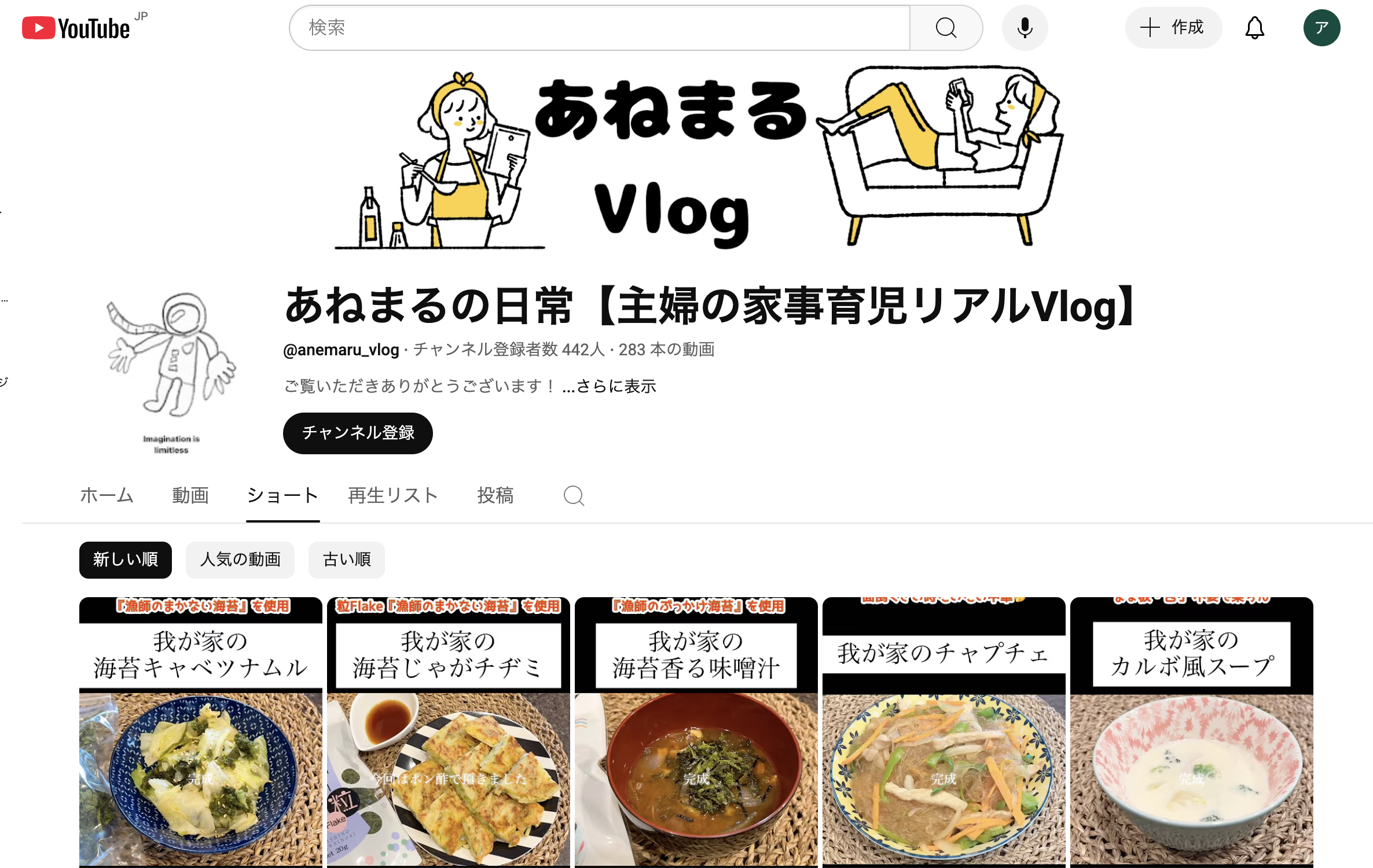The height and width of the screenshot is (868, 1373).
Task: Focus the 検索 search box
Action: click(599, 28)
